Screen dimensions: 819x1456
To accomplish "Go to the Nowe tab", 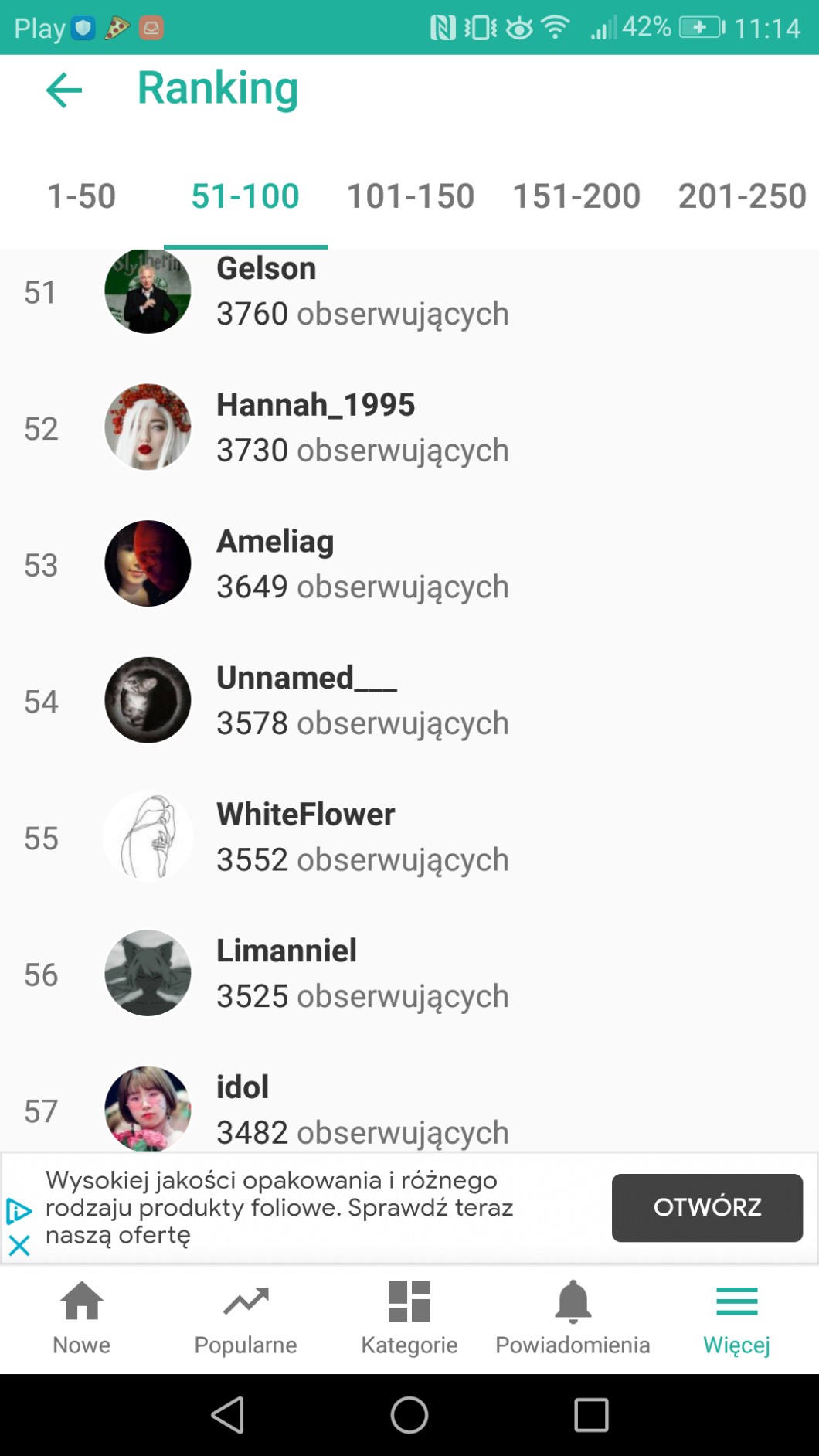I will coord(82,1318).
